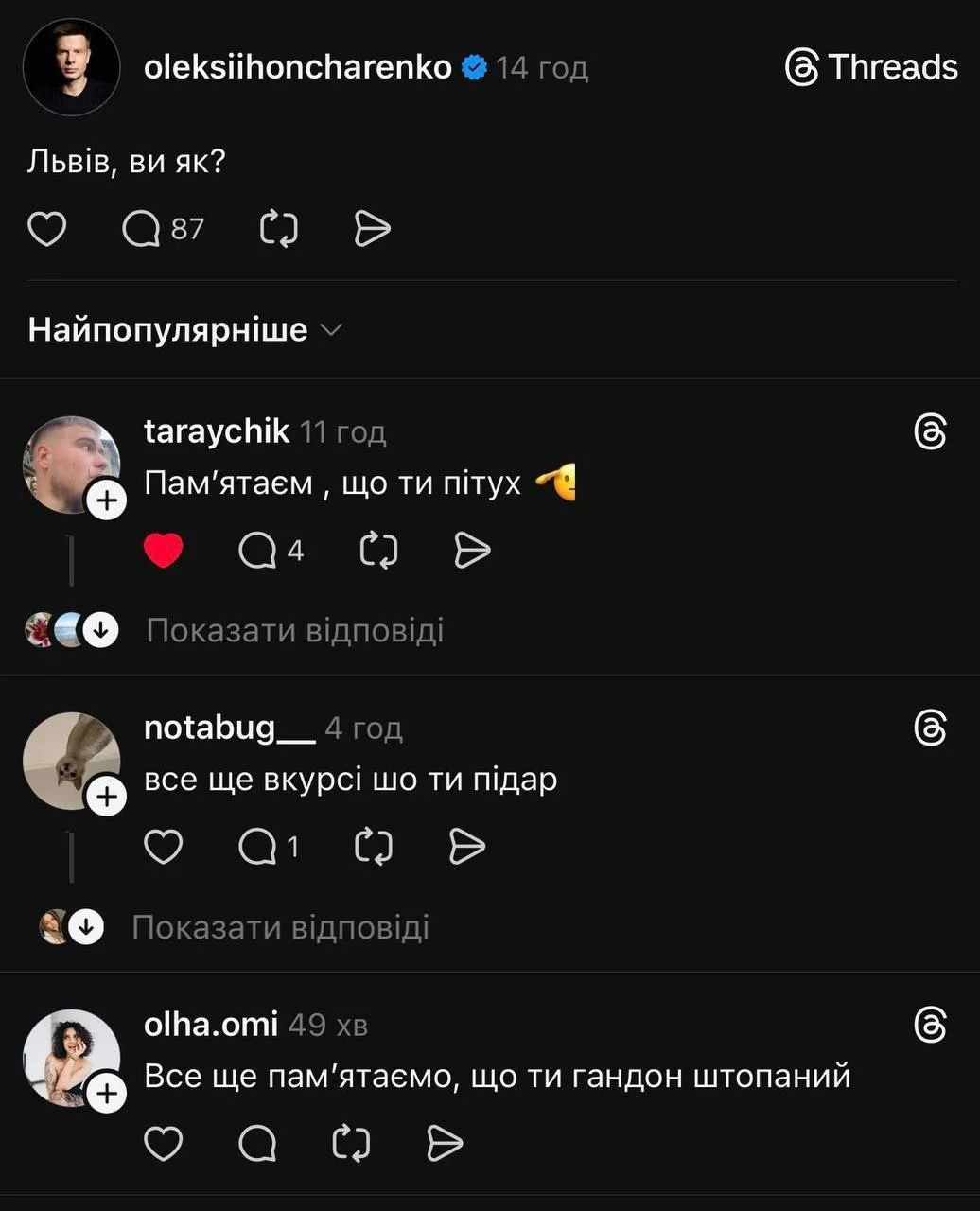Show replies under taraychik's comment

[x=294, y=630]
